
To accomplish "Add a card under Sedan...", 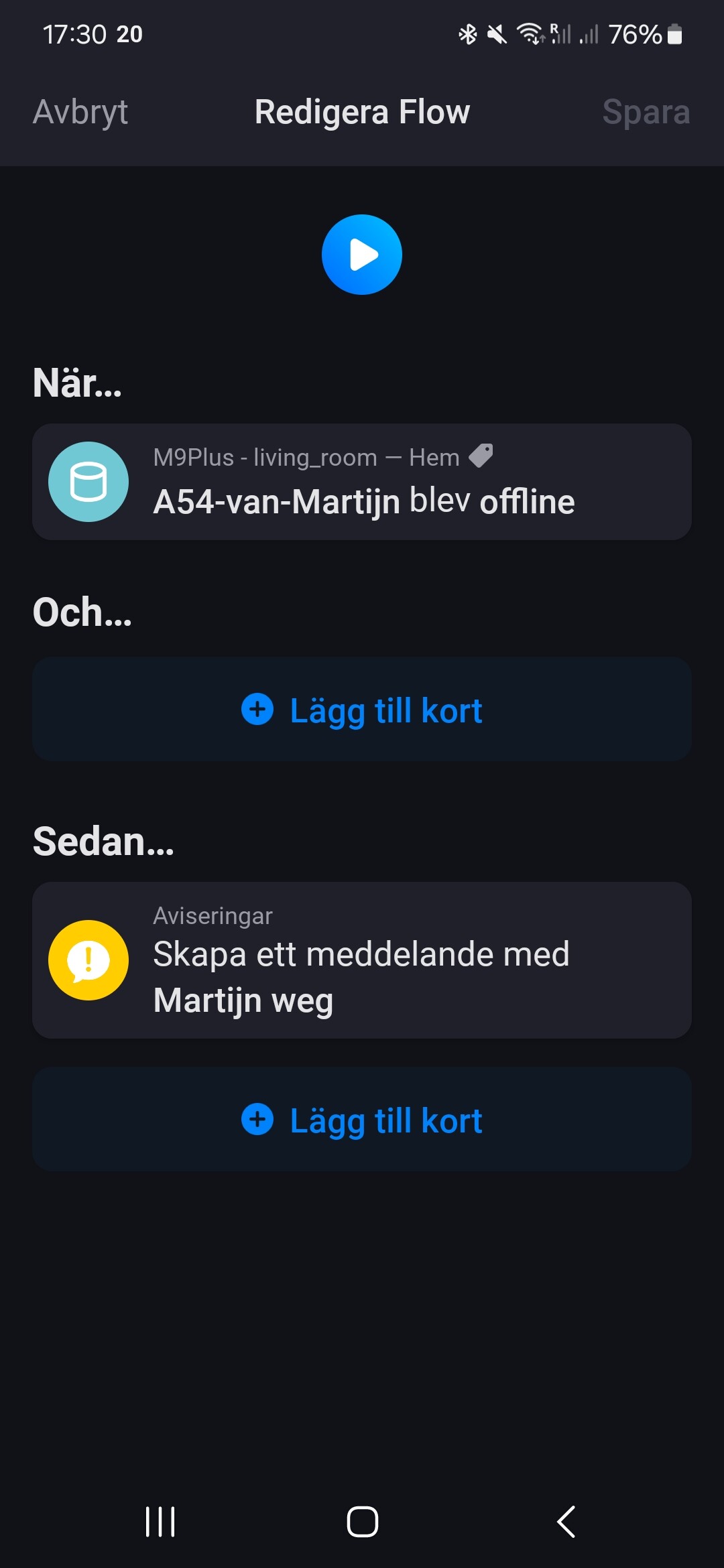I will click(x=362, y=1120).
